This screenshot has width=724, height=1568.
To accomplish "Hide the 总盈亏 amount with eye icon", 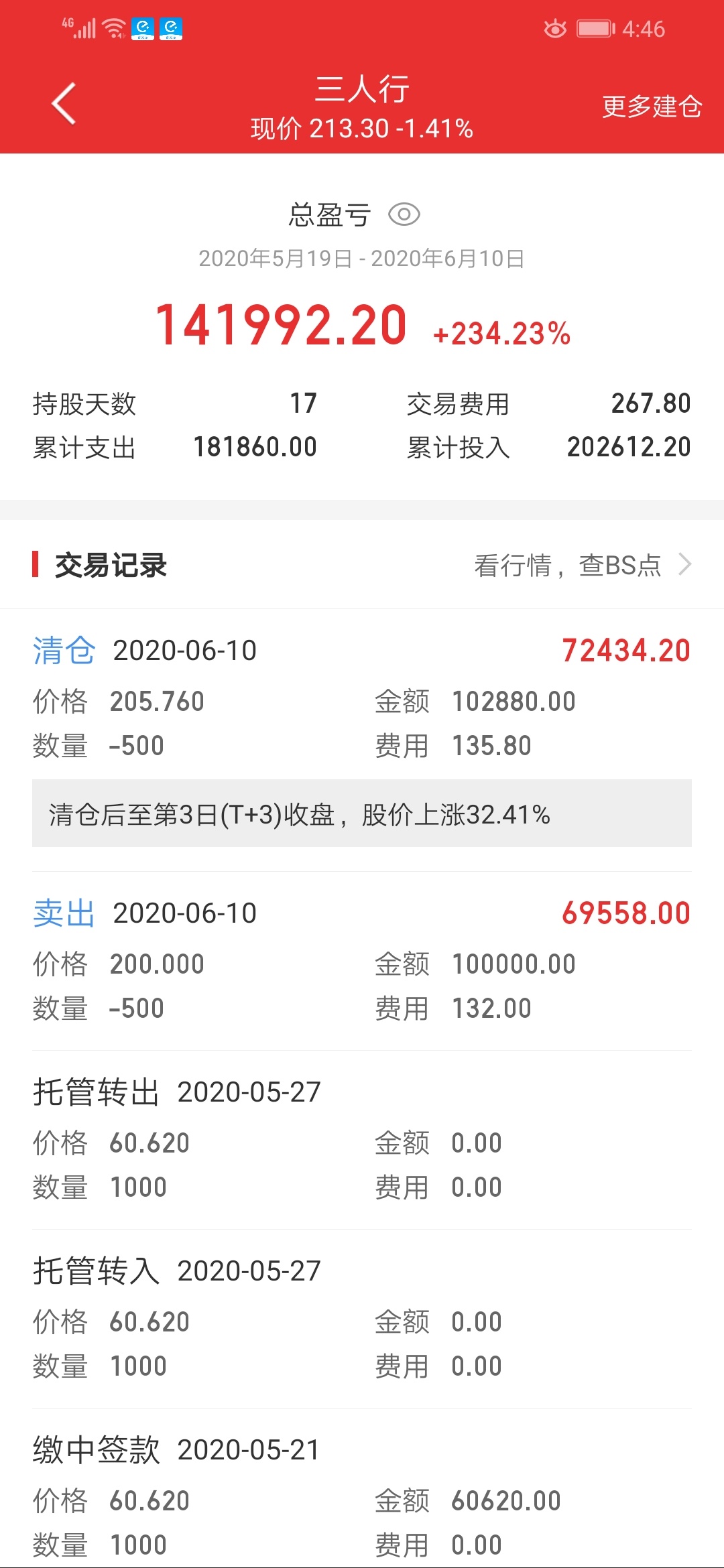I will click(x=404, y=214).
